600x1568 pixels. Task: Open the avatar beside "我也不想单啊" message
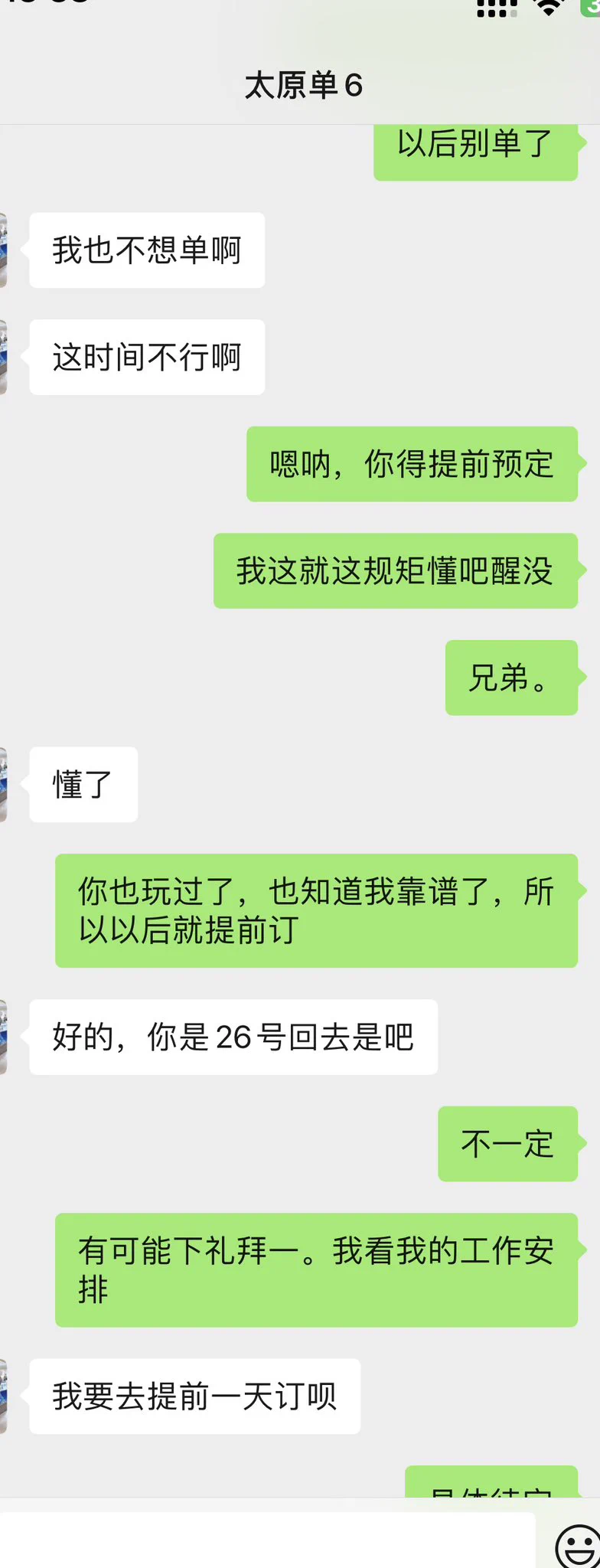3,250
